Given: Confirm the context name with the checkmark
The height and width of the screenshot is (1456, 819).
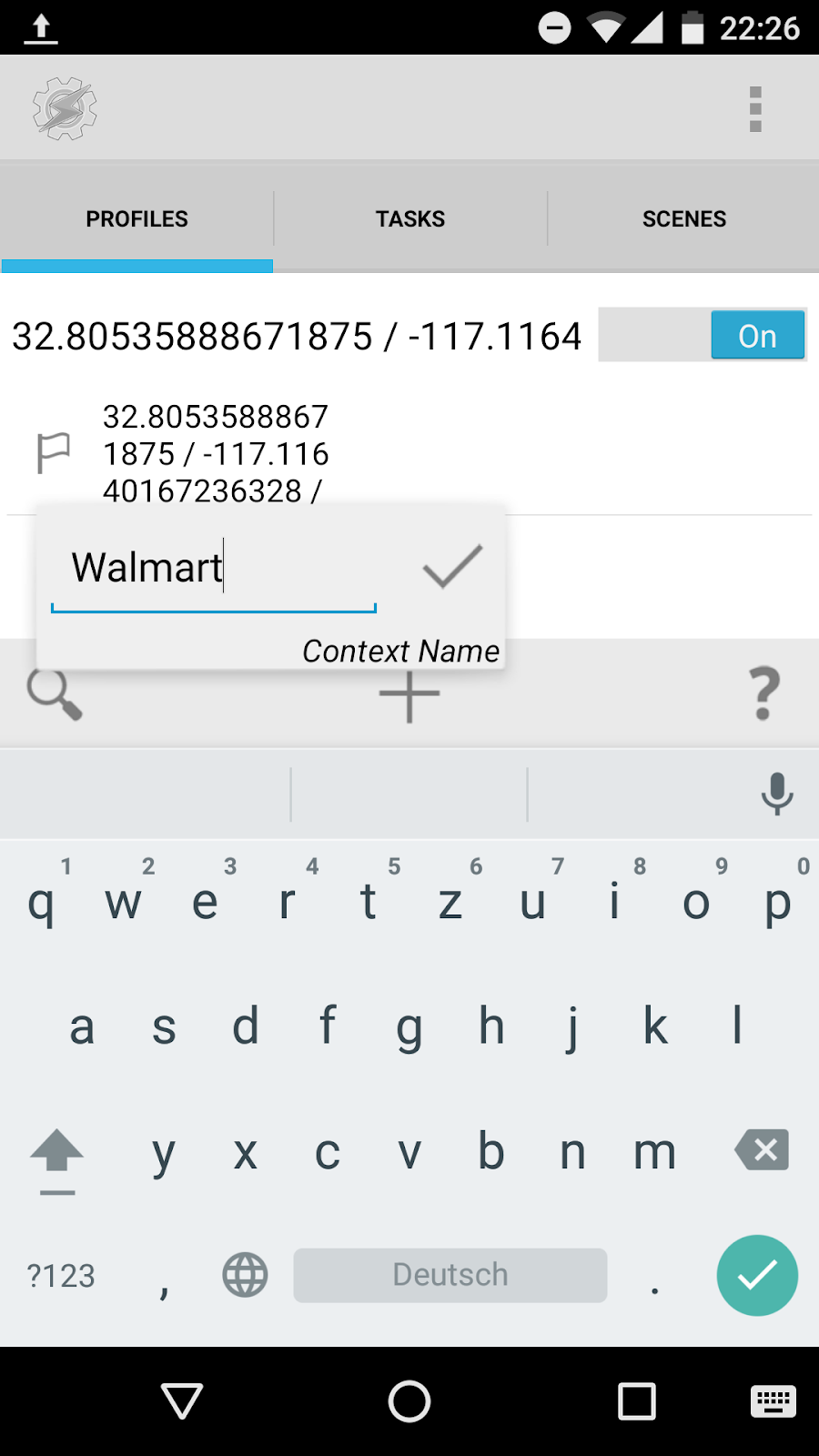Looking at the screenshot, I should pyautogui.click(x=451, y=568).
